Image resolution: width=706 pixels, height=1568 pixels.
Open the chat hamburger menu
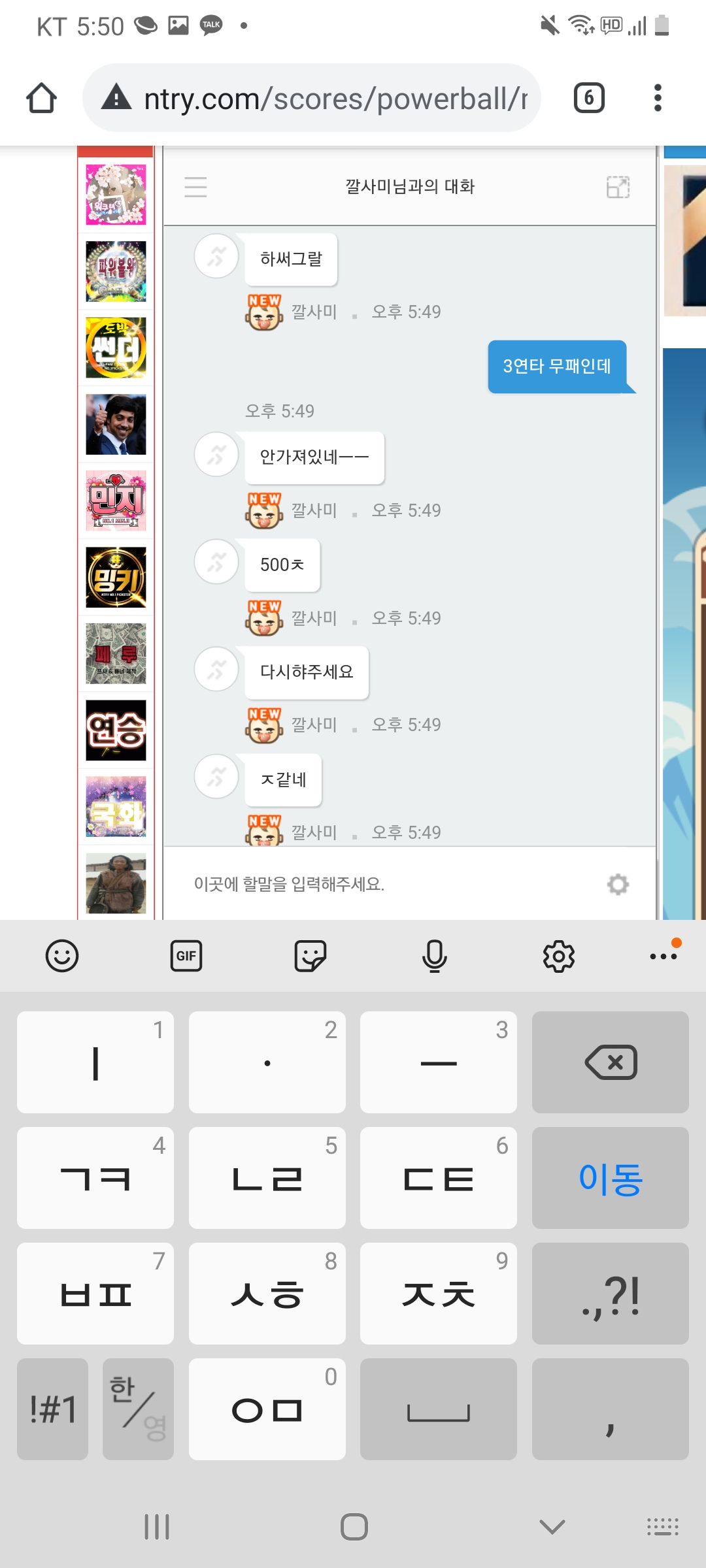[x=195, y=187]
